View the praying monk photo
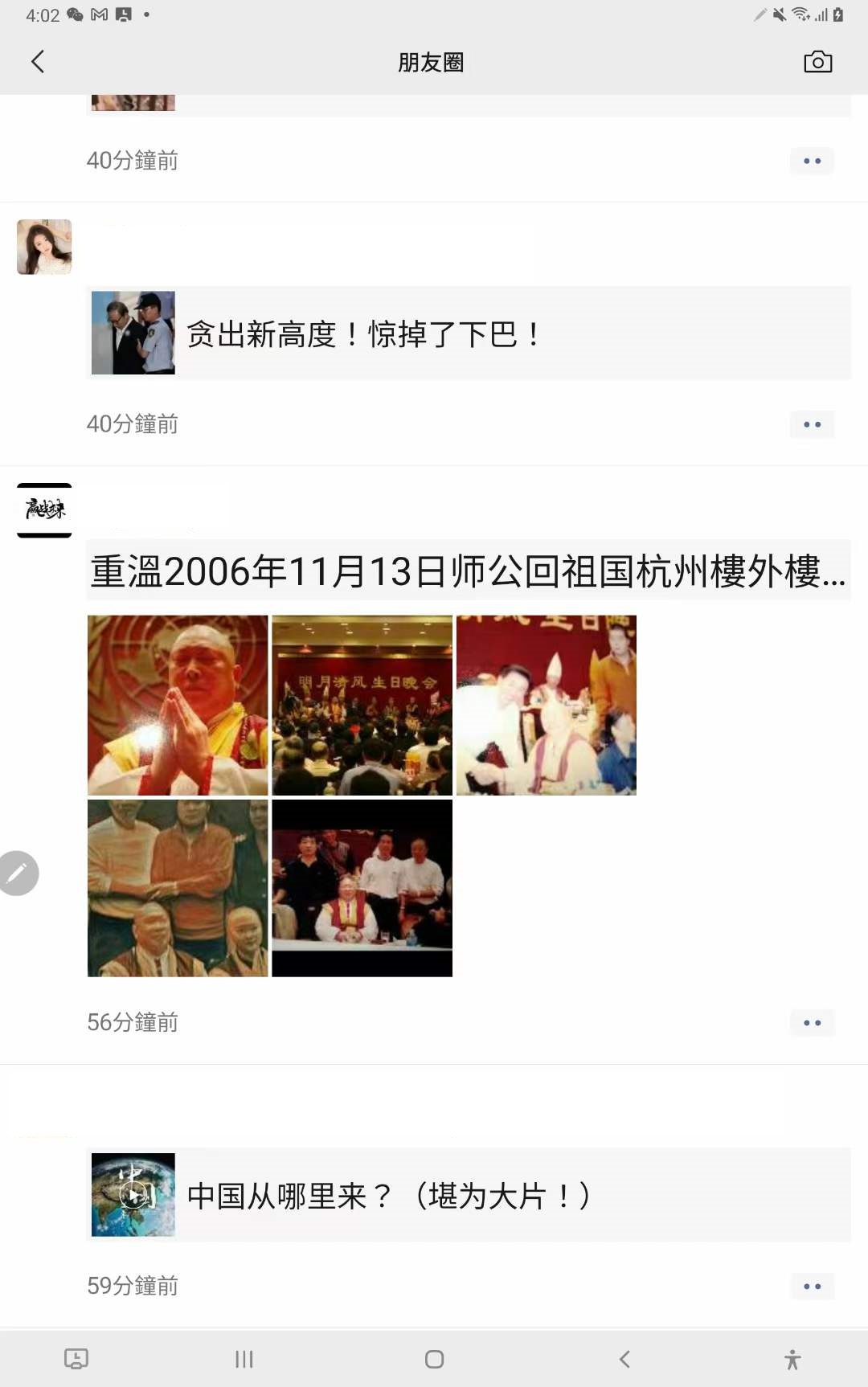 (178, 705)
